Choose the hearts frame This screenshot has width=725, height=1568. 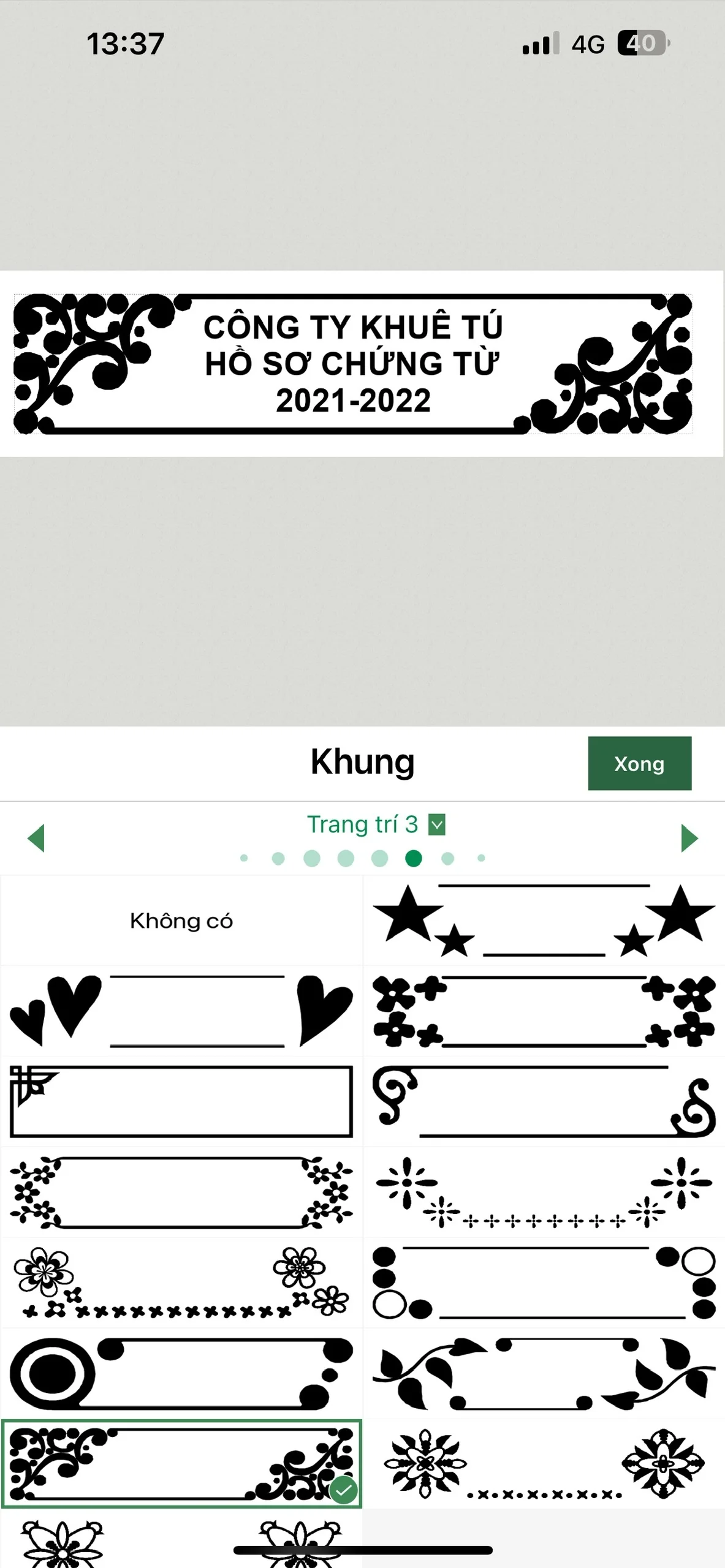pos(181,1011)
